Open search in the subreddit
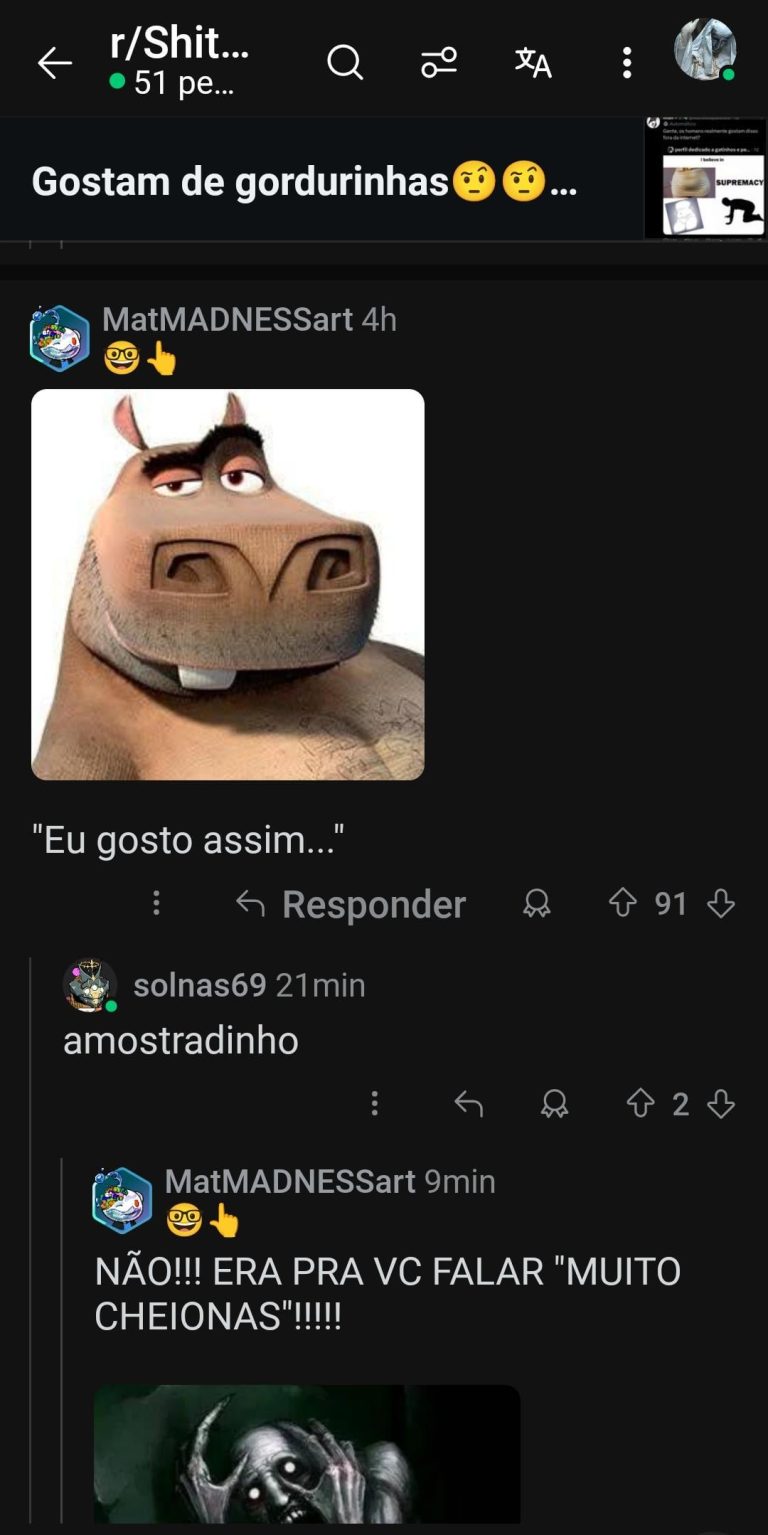Image resolution: width=768 pixels, height=1535 pixels. (x=345, y=63)
